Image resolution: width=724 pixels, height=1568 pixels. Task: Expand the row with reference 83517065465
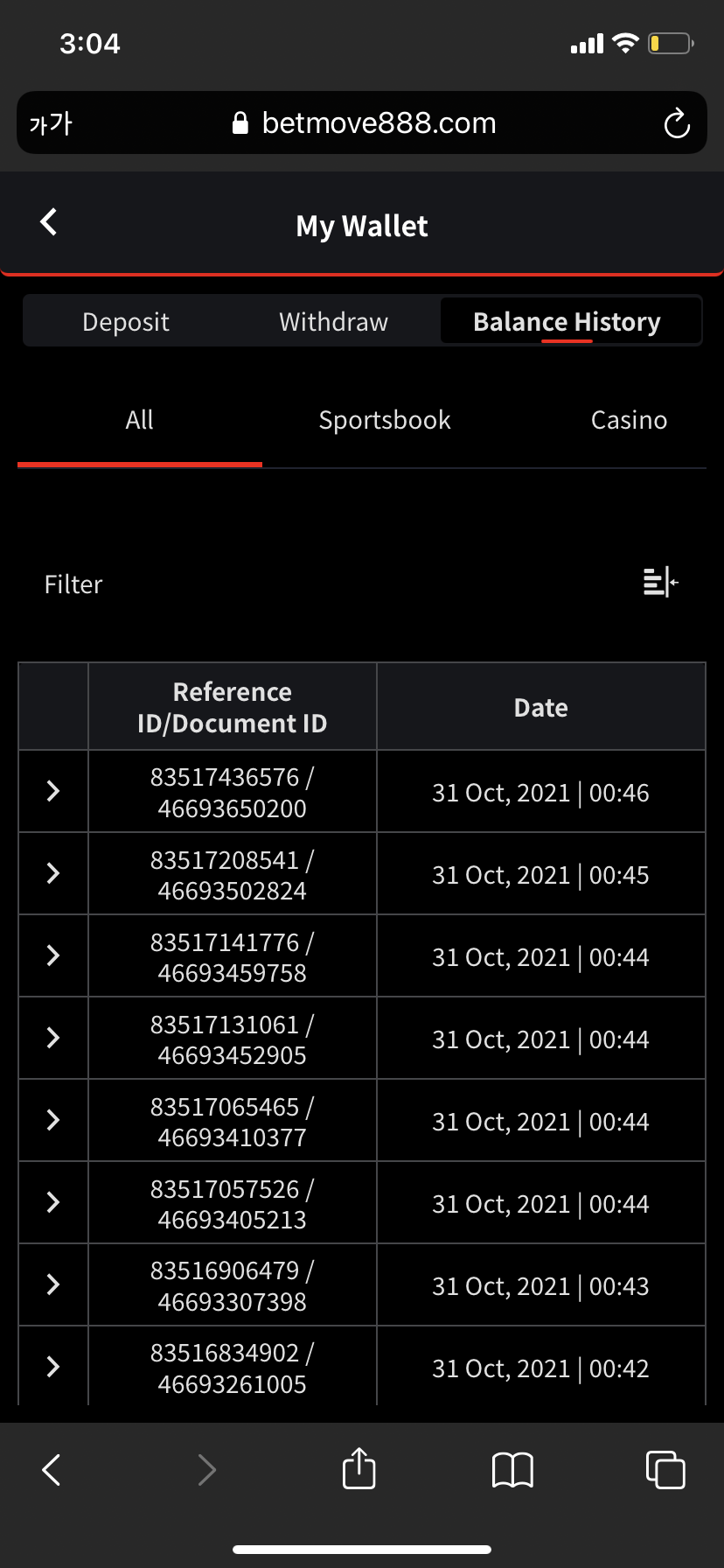[53, 1120]
